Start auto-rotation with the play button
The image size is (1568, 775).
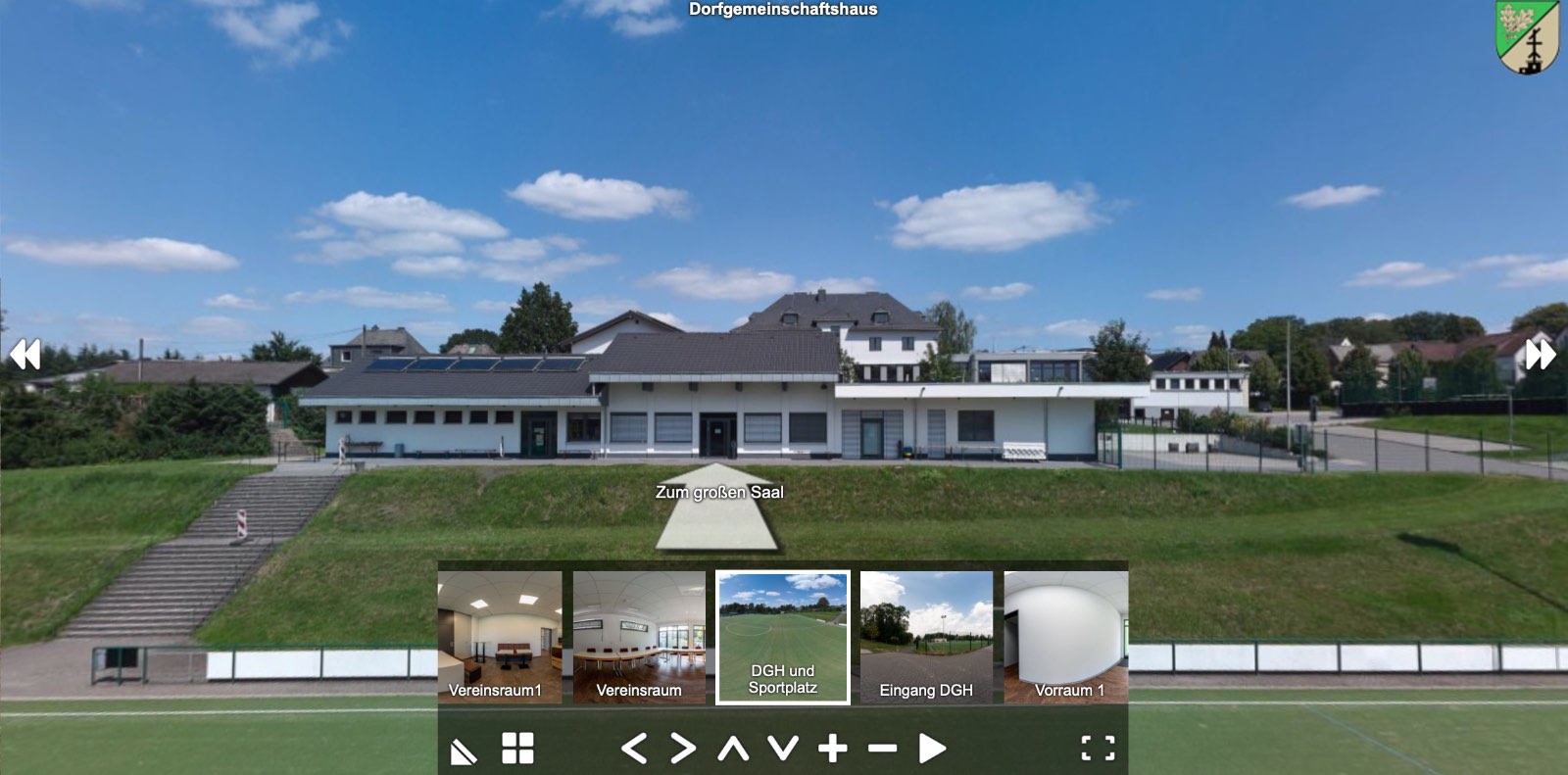[932, 749]
